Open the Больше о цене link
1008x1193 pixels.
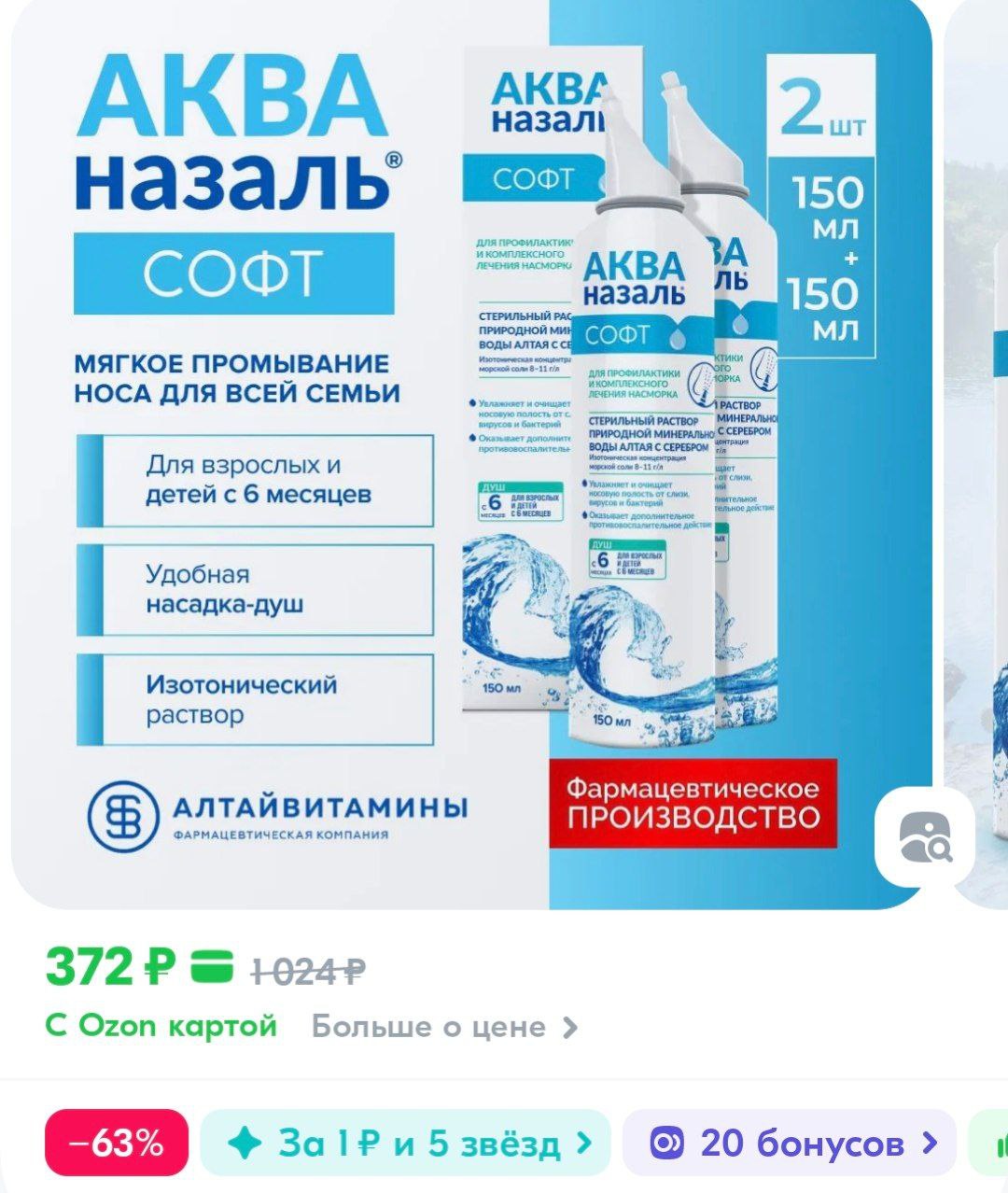(x=444, y=1027)
